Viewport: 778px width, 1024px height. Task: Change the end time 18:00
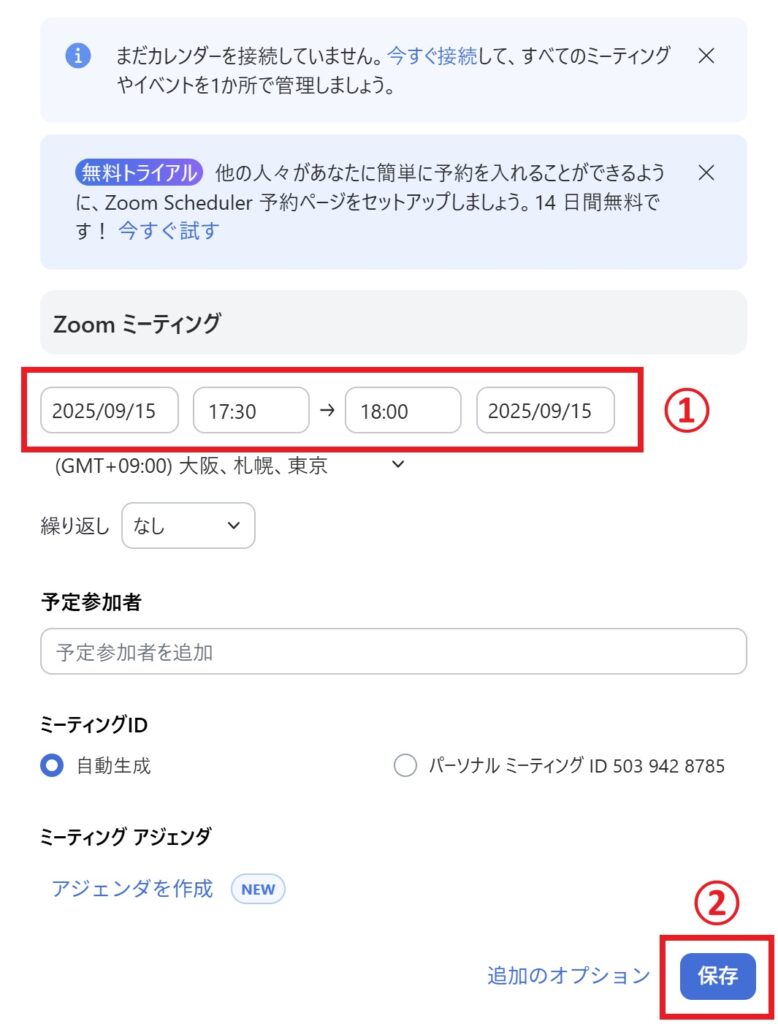click(402, 411)
